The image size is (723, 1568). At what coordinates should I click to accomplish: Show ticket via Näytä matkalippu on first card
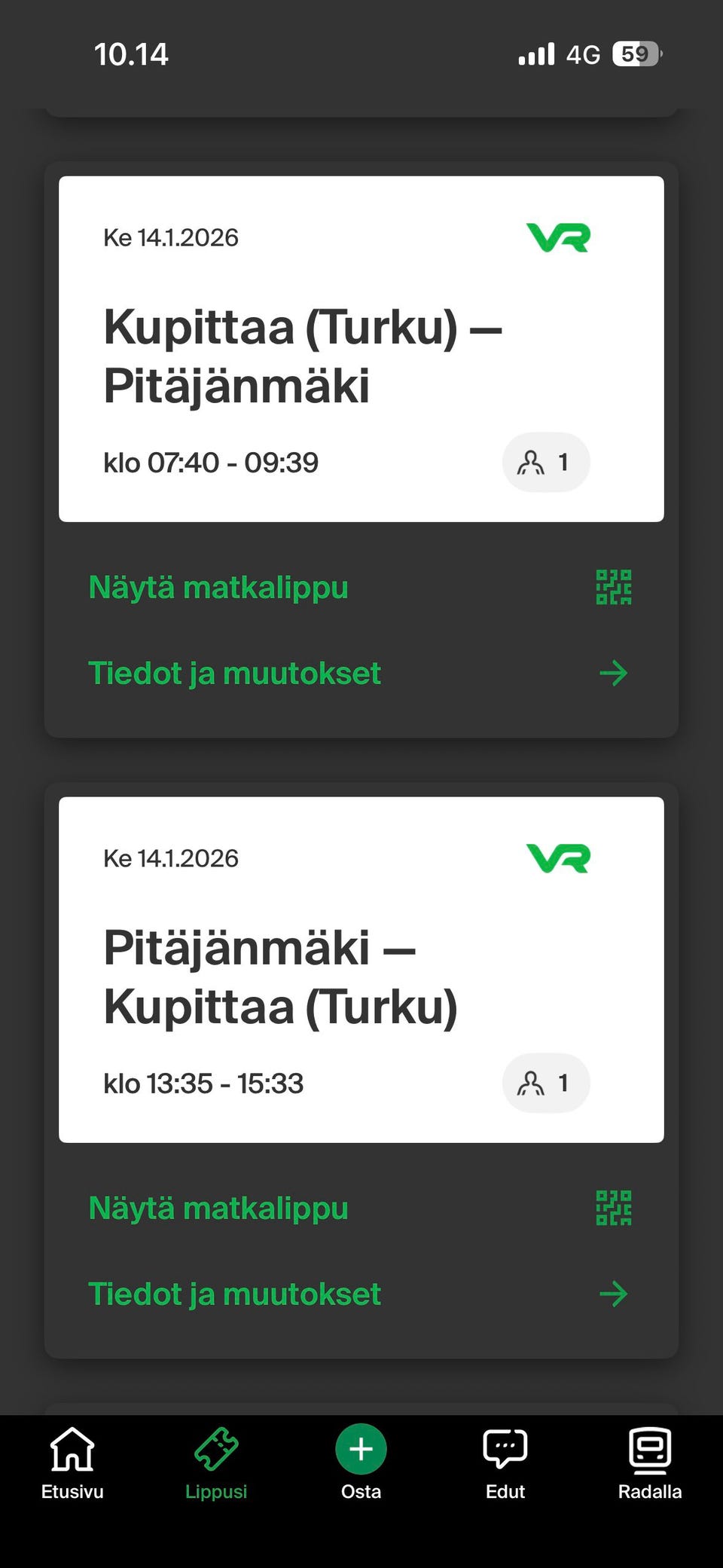tap(218, 588)
